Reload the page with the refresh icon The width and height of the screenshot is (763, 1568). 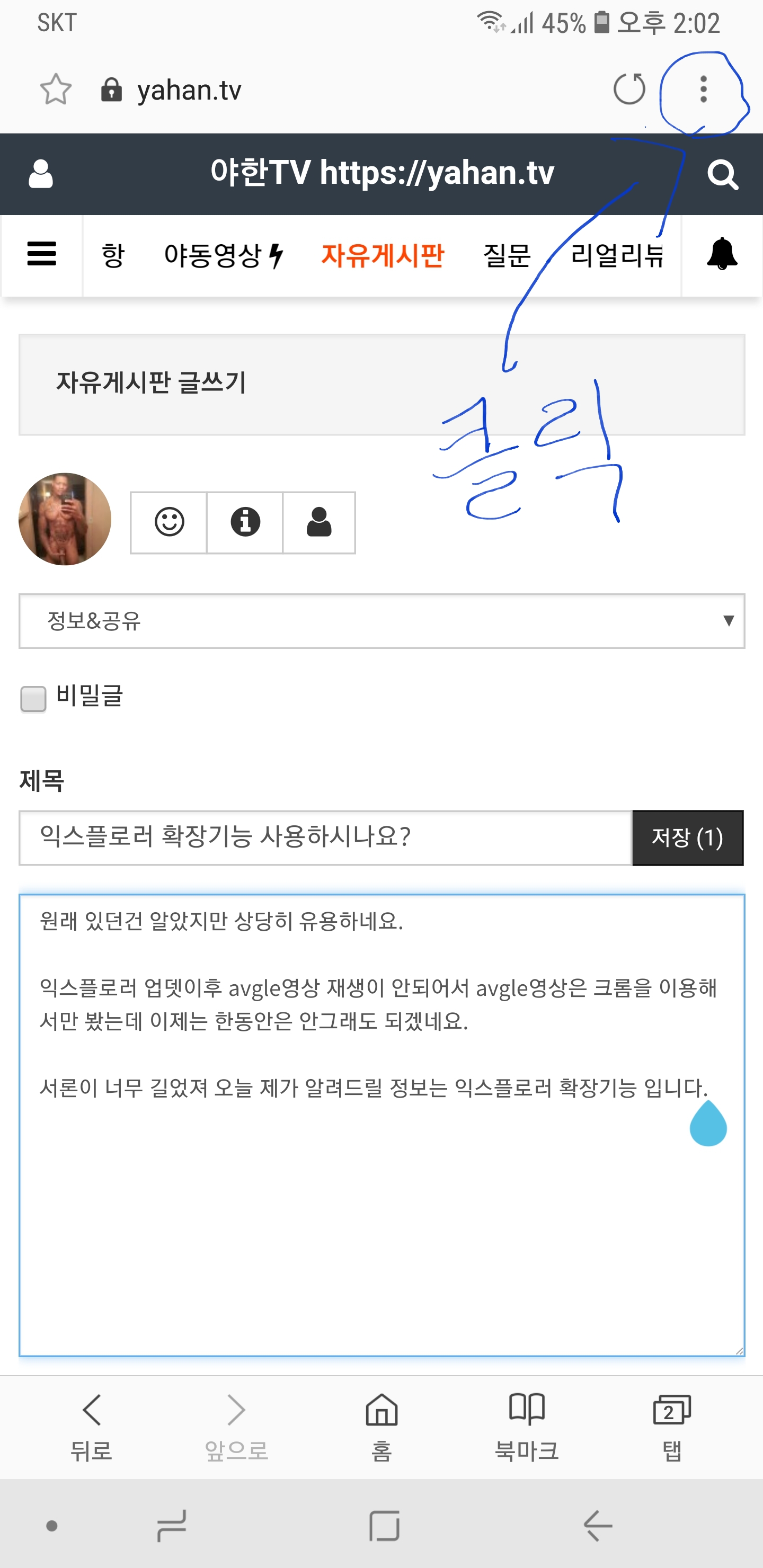[629, 90]
